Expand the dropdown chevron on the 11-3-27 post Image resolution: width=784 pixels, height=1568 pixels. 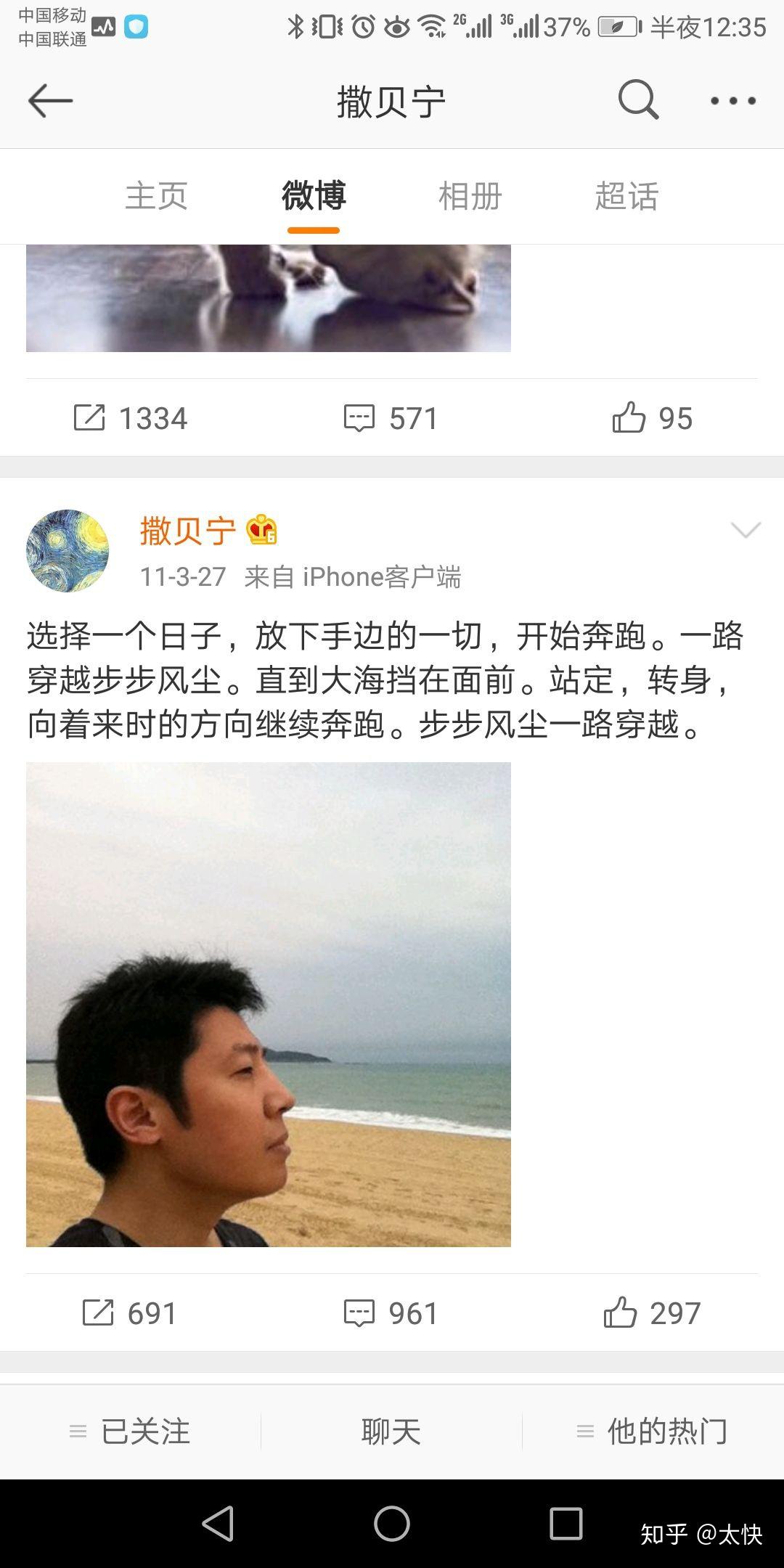[746, 530]
